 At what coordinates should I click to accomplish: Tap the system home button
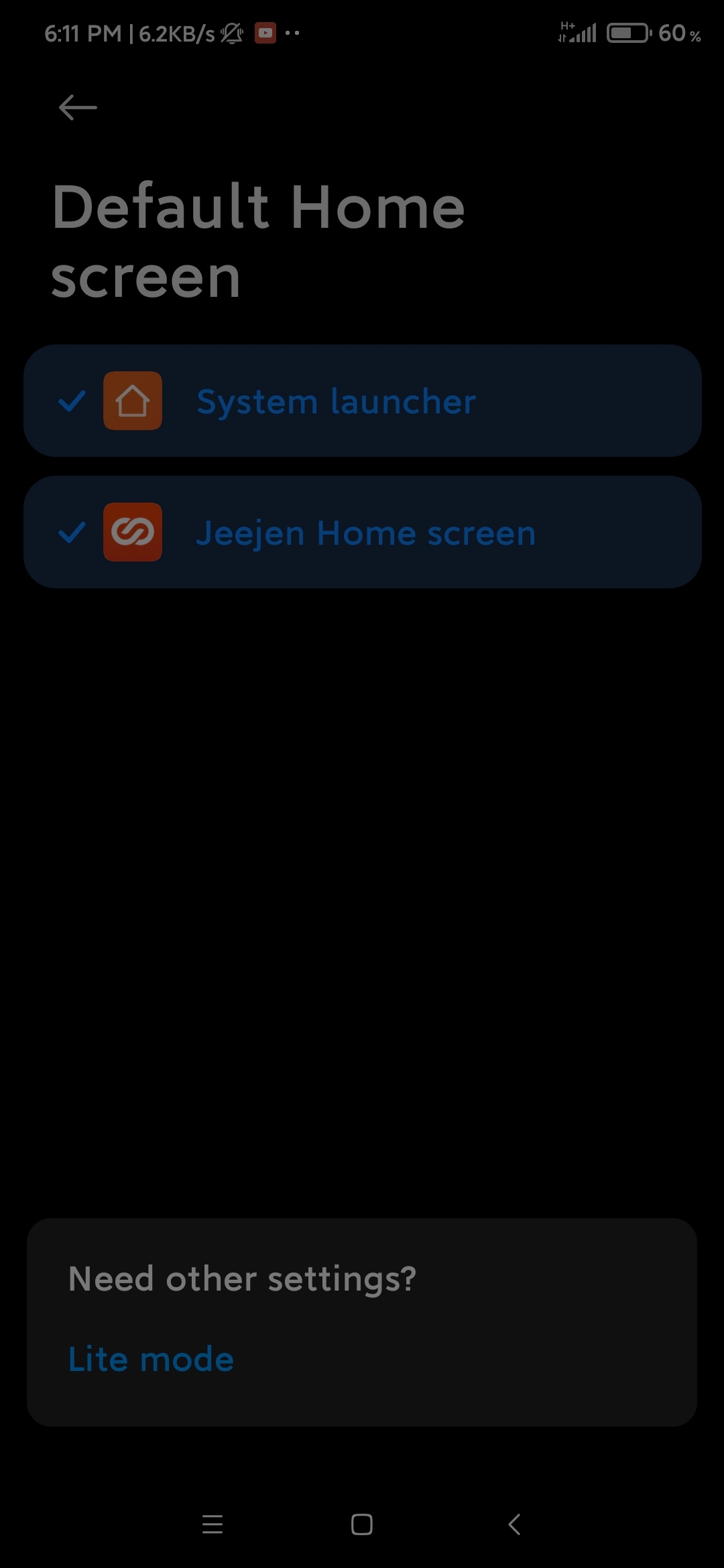coord(362,1524)
